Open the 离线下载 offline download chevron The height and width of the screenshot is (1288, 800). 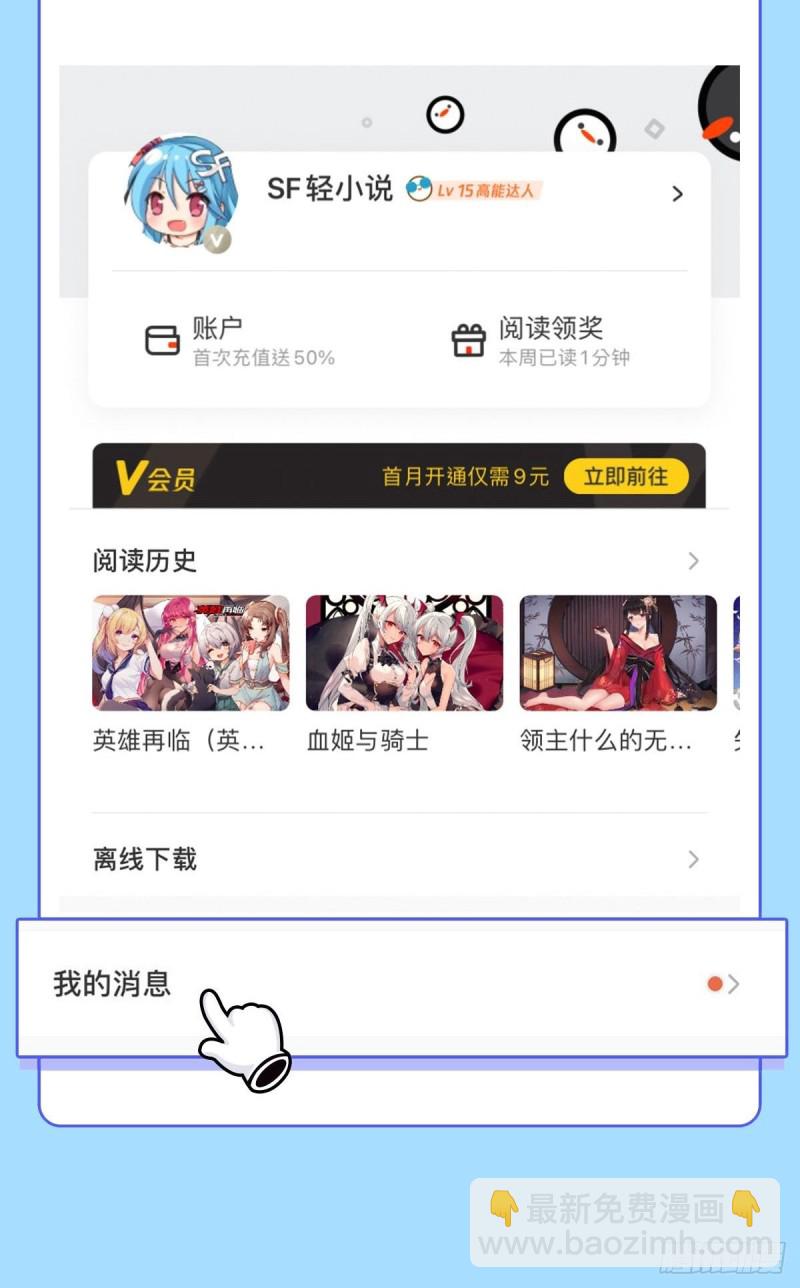tap(694, 859)
